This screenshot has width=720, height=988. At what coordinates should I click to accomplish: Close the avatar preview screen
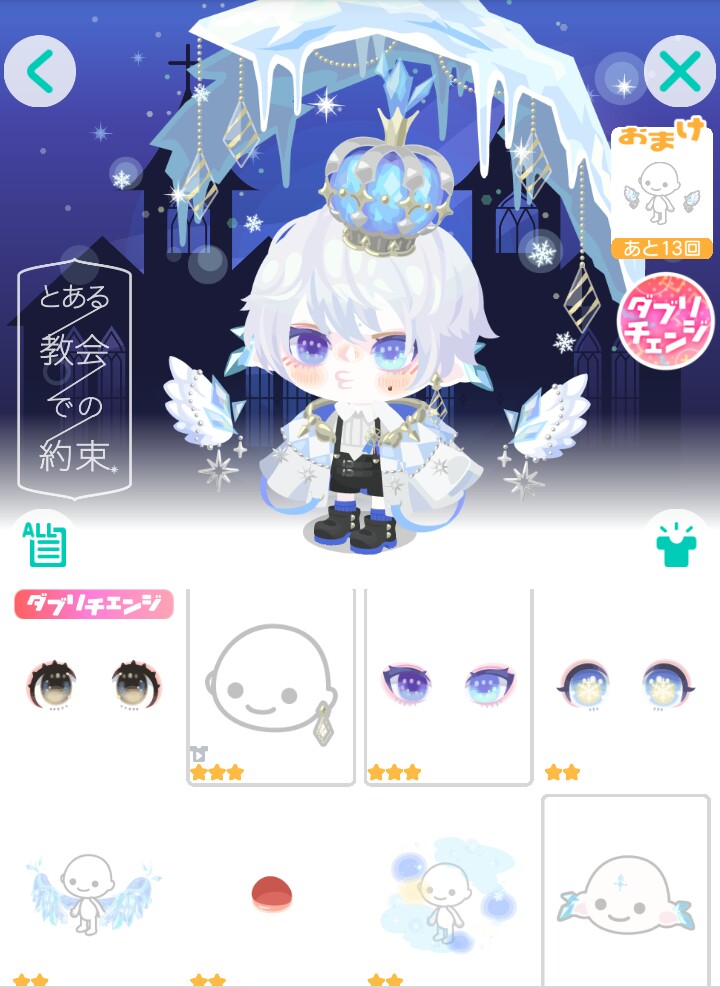pyautogui.click(x=679, y=71)
